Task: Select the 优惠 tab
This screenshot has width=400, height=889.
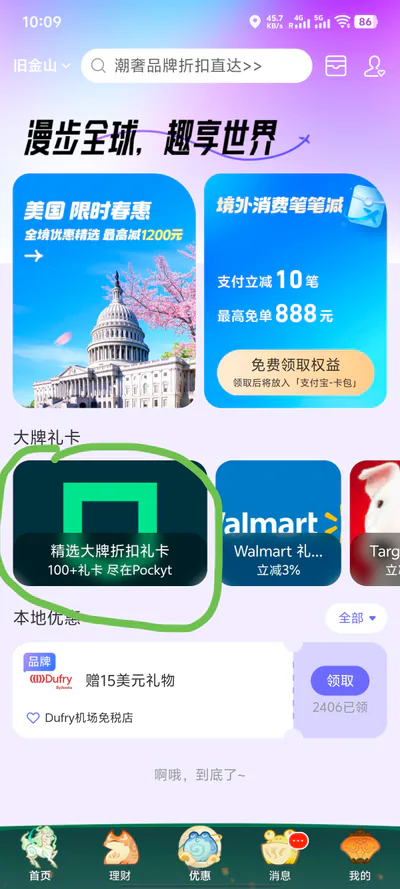Action: (x=200, y=854)
